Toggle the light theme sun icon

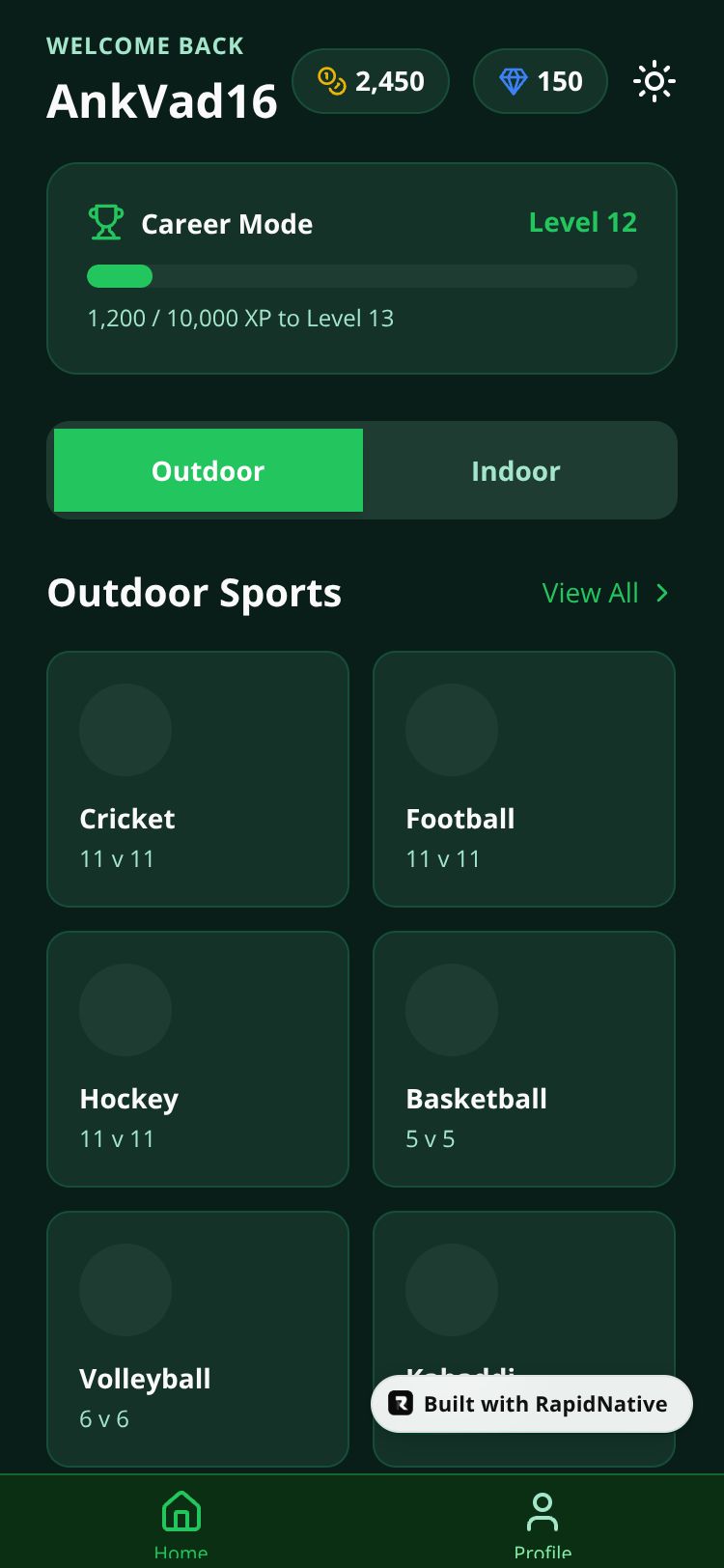coord(654,81)
